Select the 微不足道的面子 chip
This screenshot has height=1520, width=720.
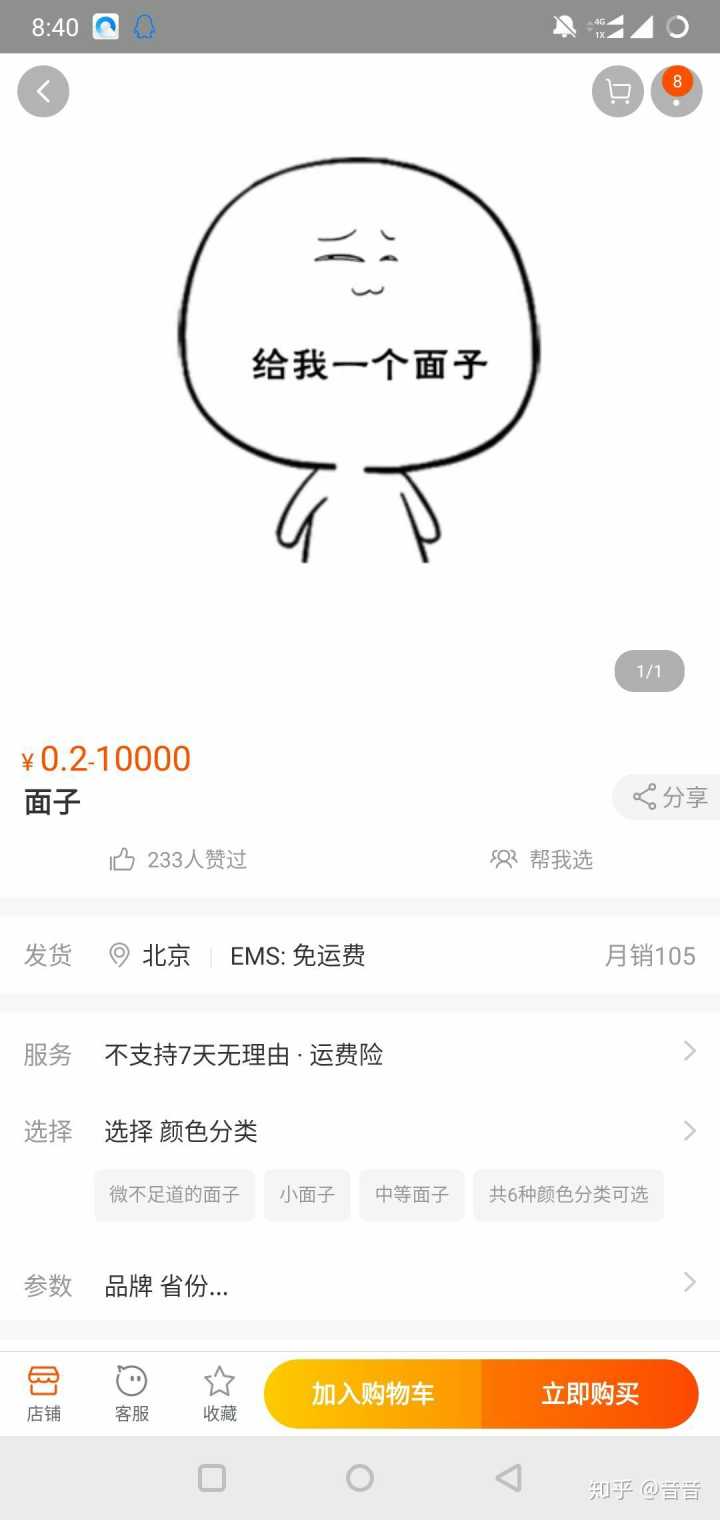coord(175,1195)
